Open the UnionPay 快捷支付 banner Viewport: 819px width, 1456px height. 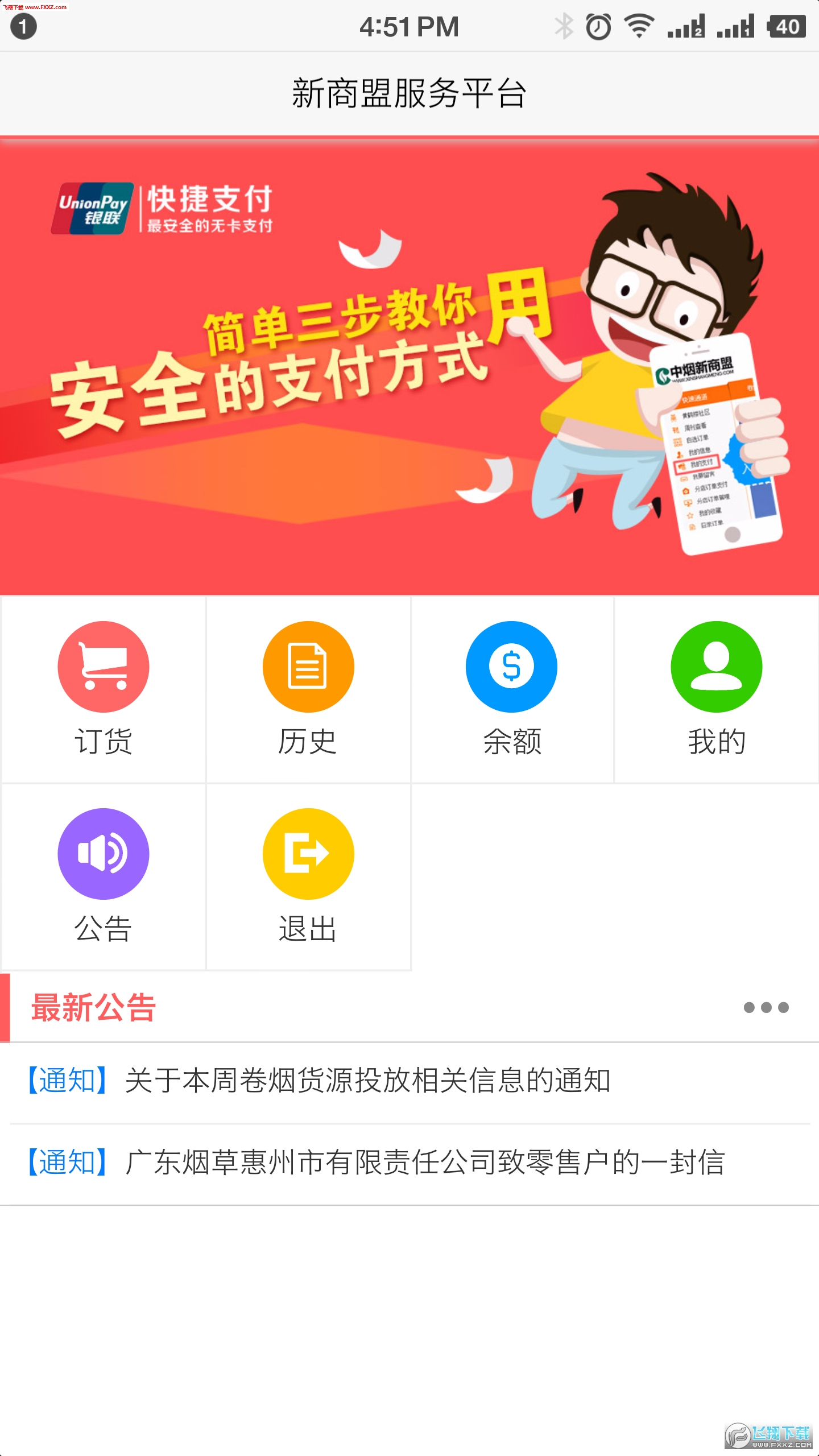pyautogui.click(x=409, y=367)
